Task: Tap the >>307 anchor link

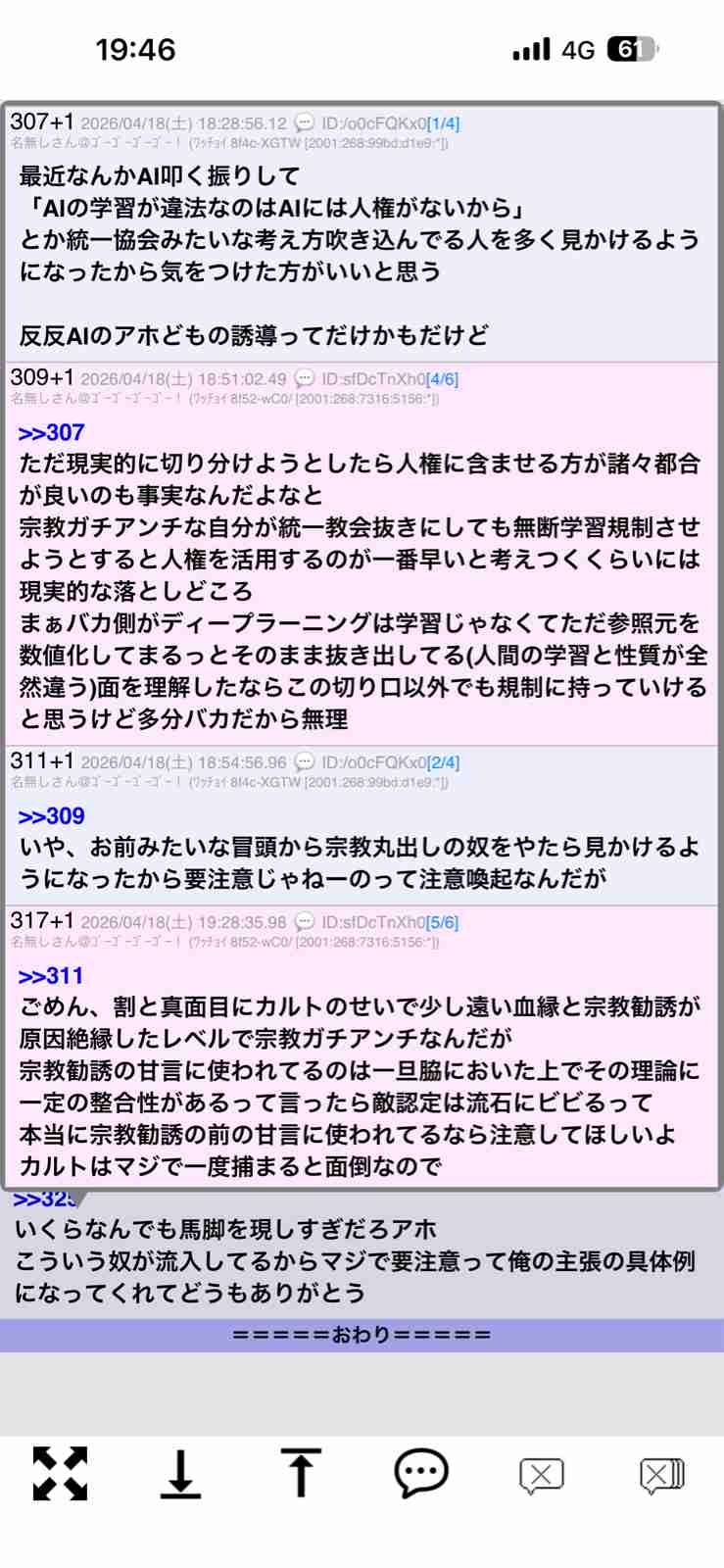Action: (52, 432)
